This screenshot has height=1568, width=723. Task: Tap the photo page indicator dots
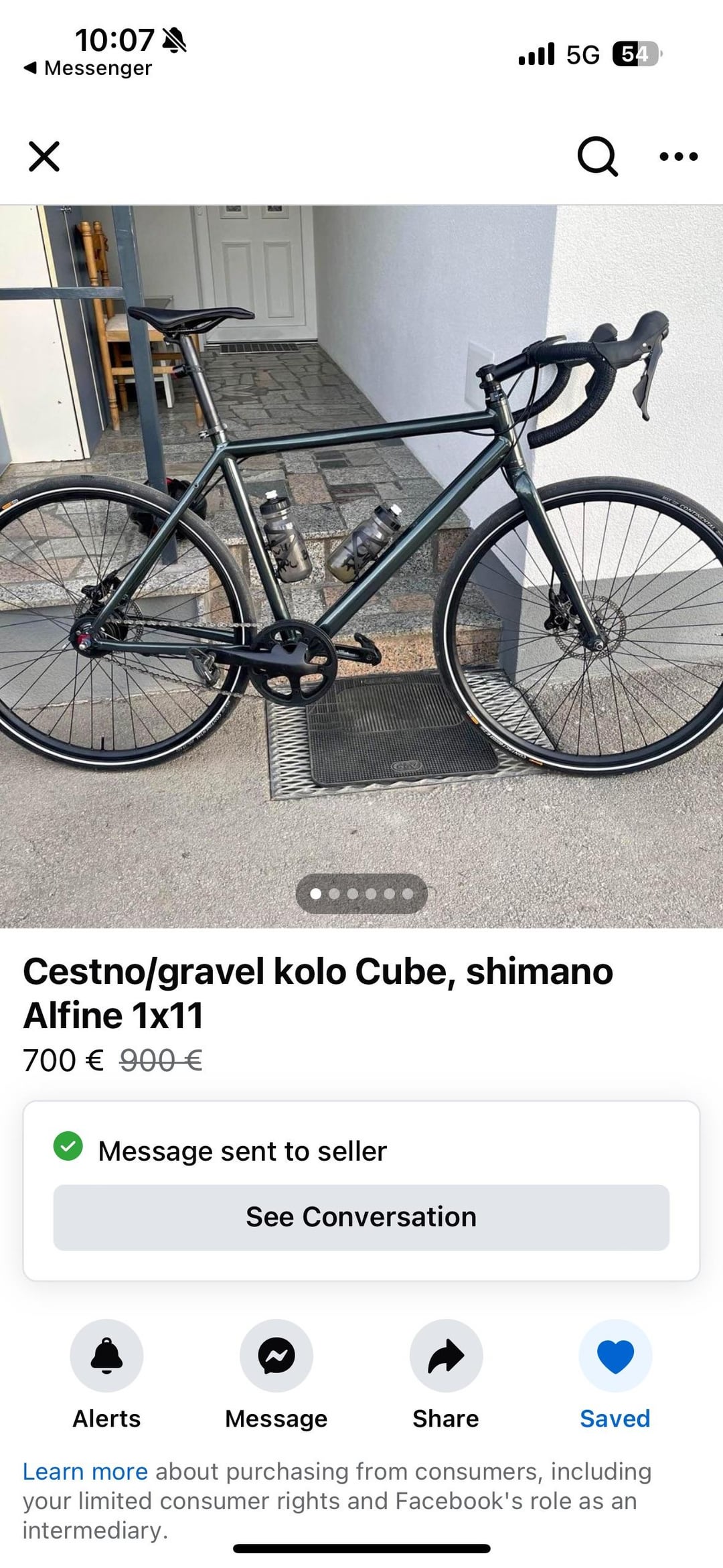click(x=361, y=894)
